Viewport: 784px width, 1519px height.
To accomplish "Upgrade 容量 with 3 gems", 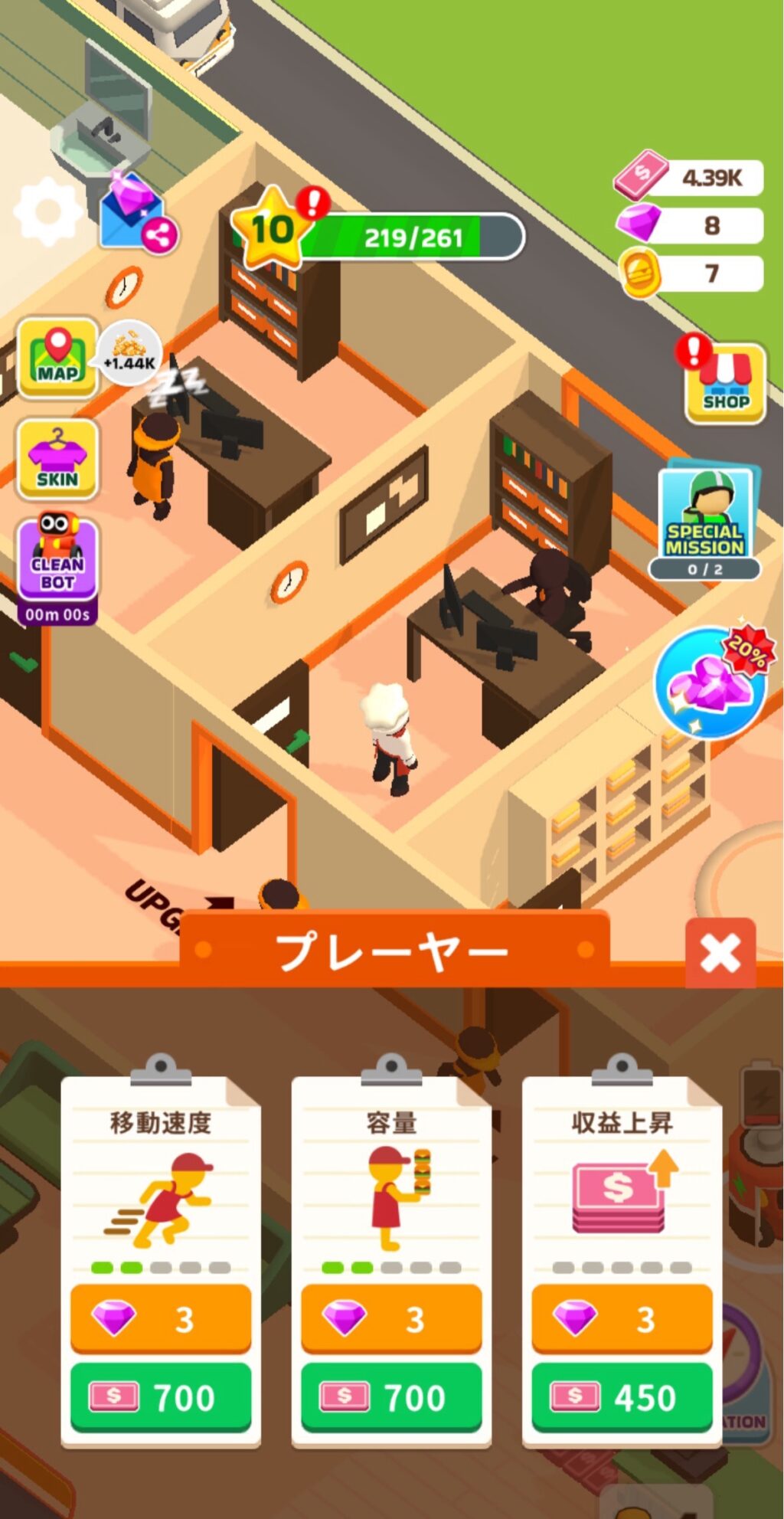I will tap(391, 1318).
